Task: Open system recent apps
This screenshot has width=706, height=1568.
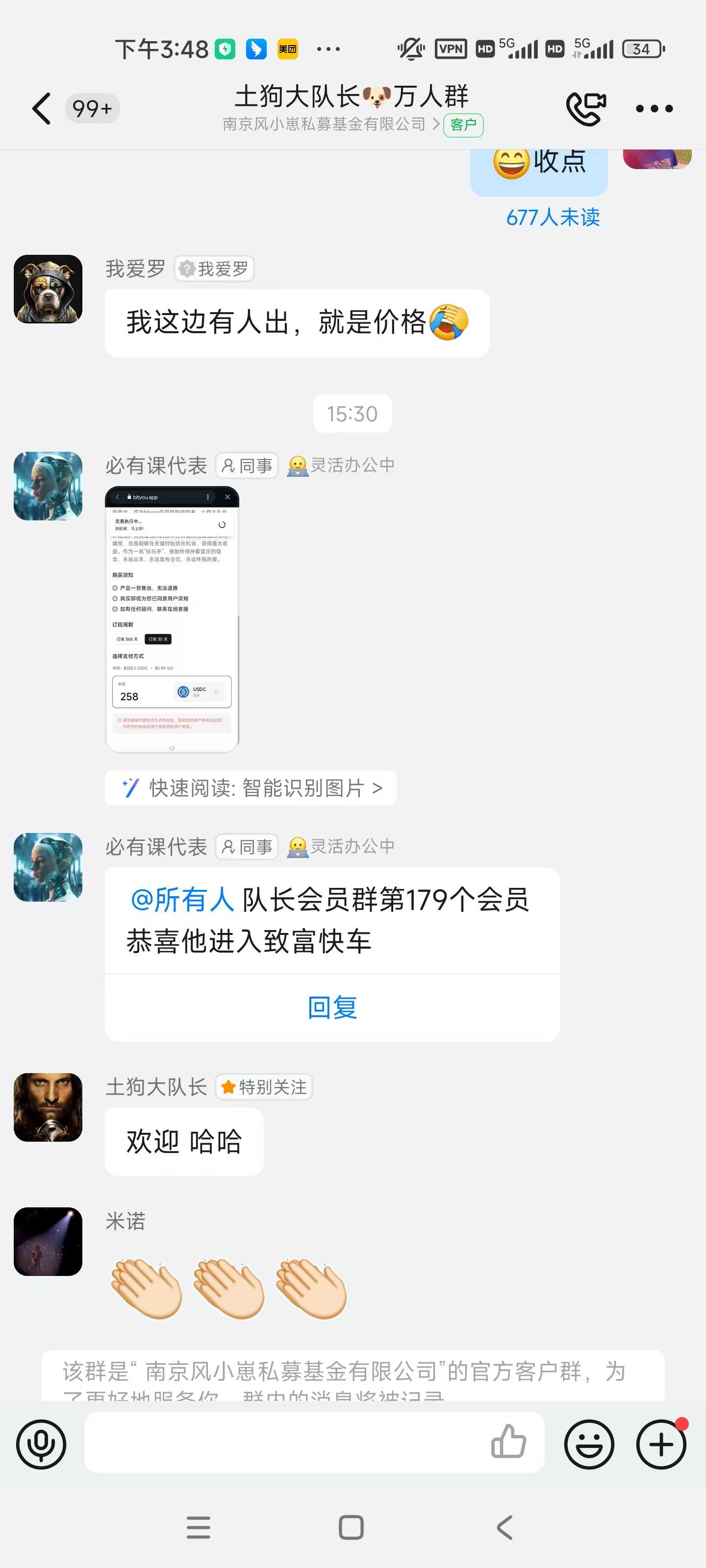Action: [x=199, y=1527]
